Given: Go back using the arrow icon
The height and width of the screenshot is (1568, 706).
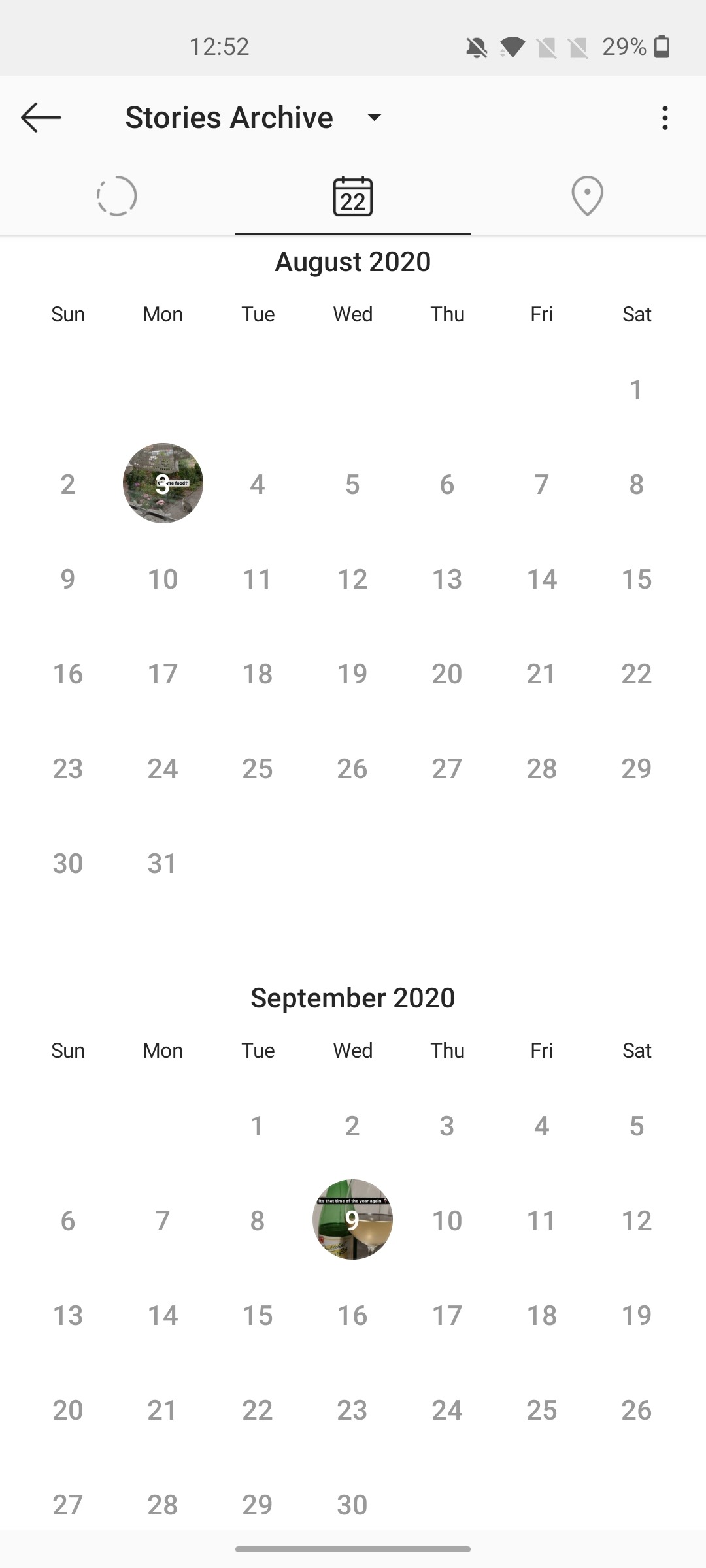Looking at the screenshot, I should point(41,118).
